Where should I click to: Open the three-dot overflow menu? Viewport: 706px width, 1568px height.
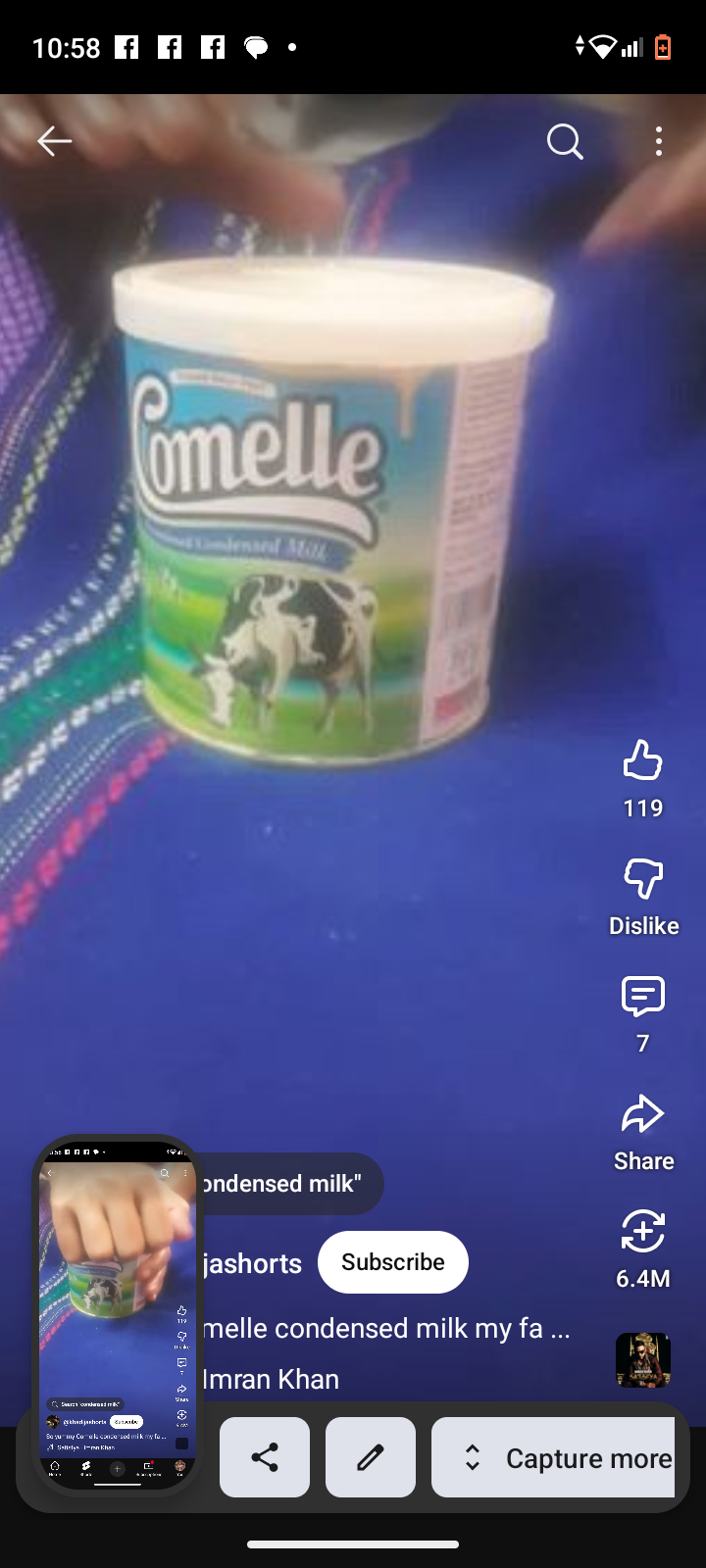(x=659, y=142)
